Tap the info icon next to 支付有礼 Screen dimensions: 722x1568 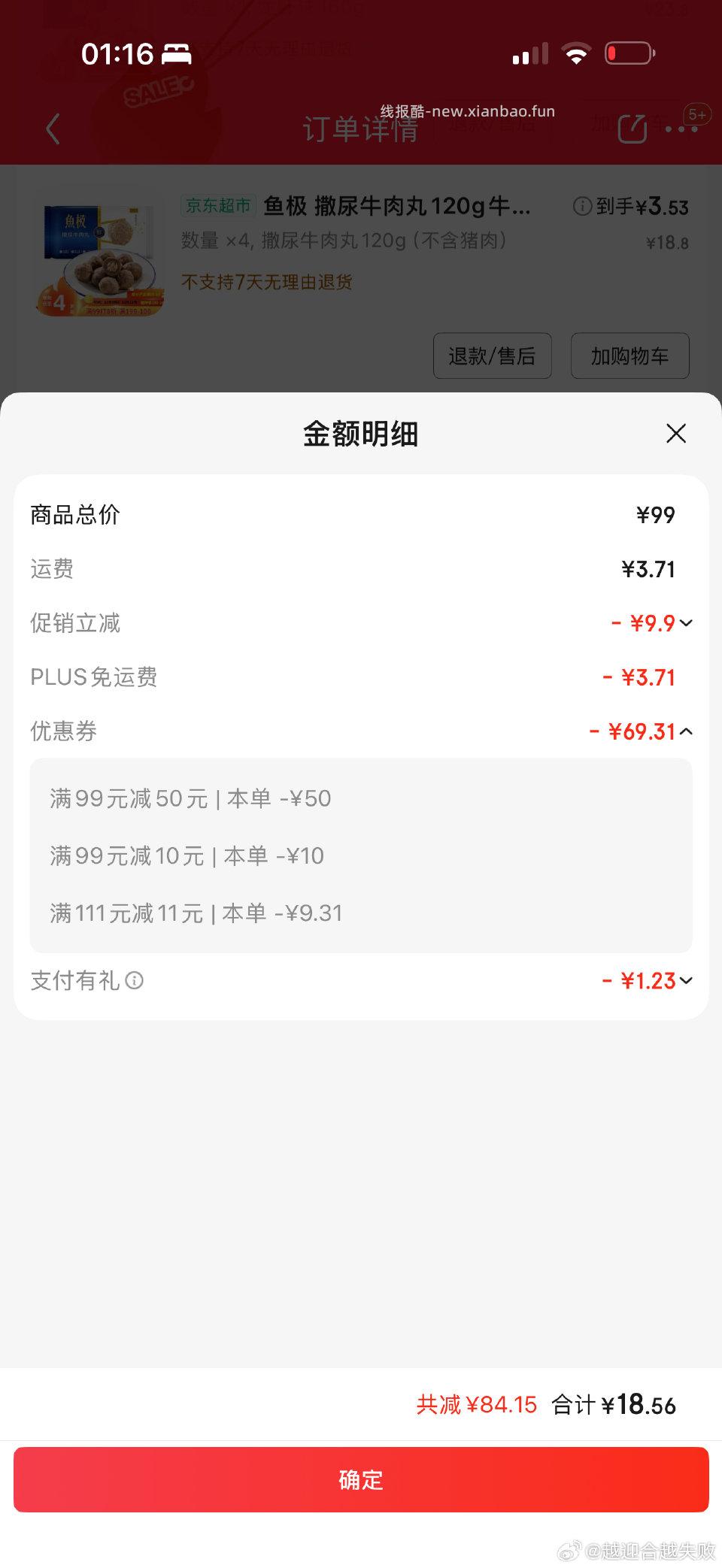(135, 981)
